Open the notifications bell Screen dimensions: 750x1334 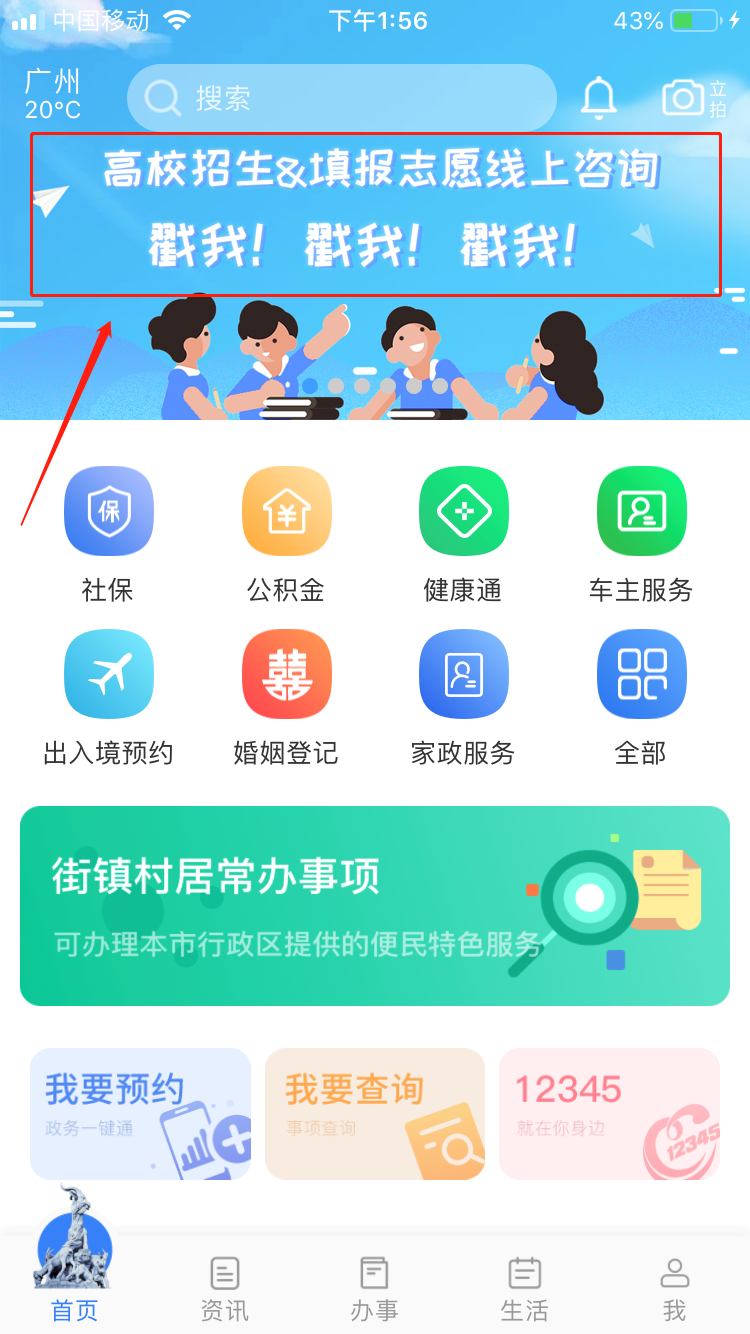(599, 97)
